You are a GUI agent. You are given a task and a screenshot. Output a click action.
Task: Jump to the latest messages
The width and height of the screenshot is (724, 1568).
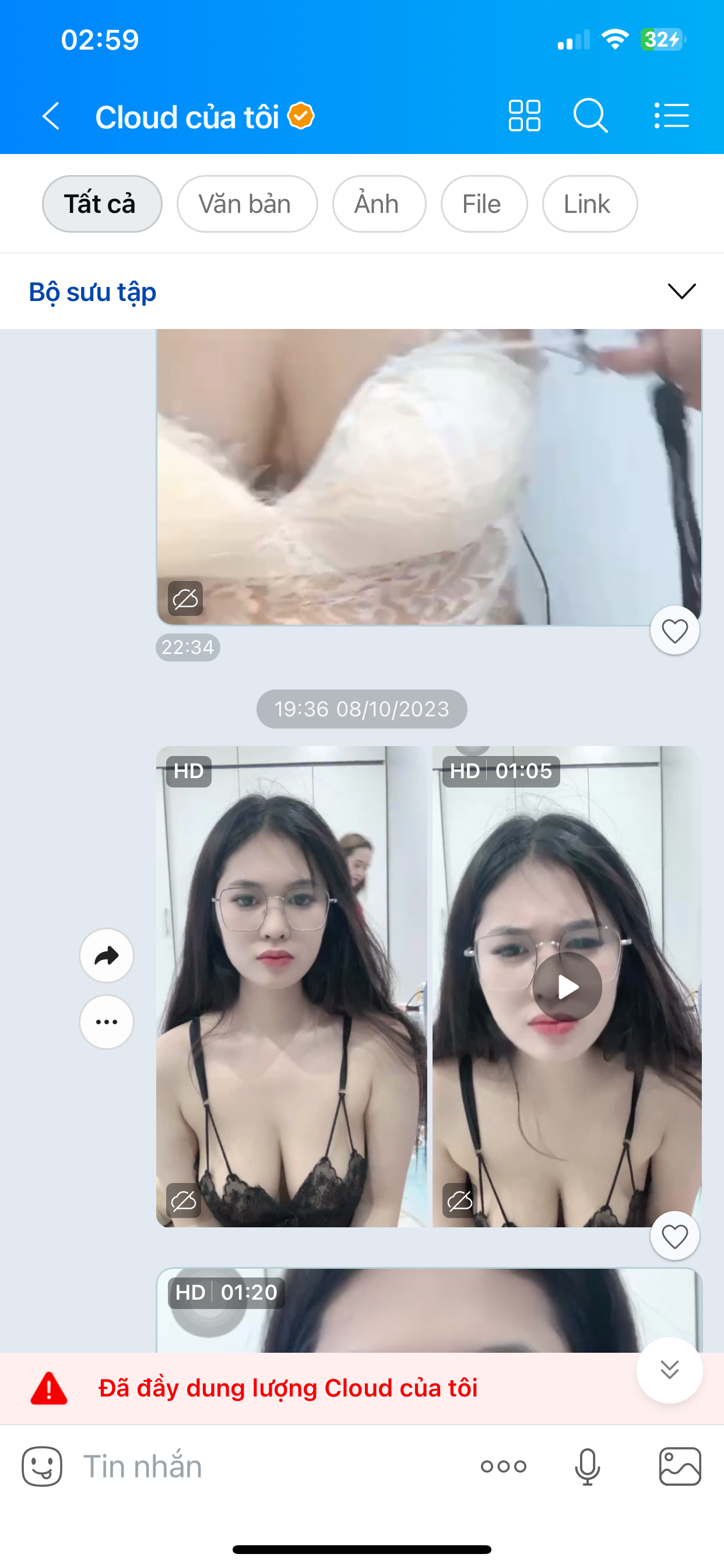point(669,1370)
